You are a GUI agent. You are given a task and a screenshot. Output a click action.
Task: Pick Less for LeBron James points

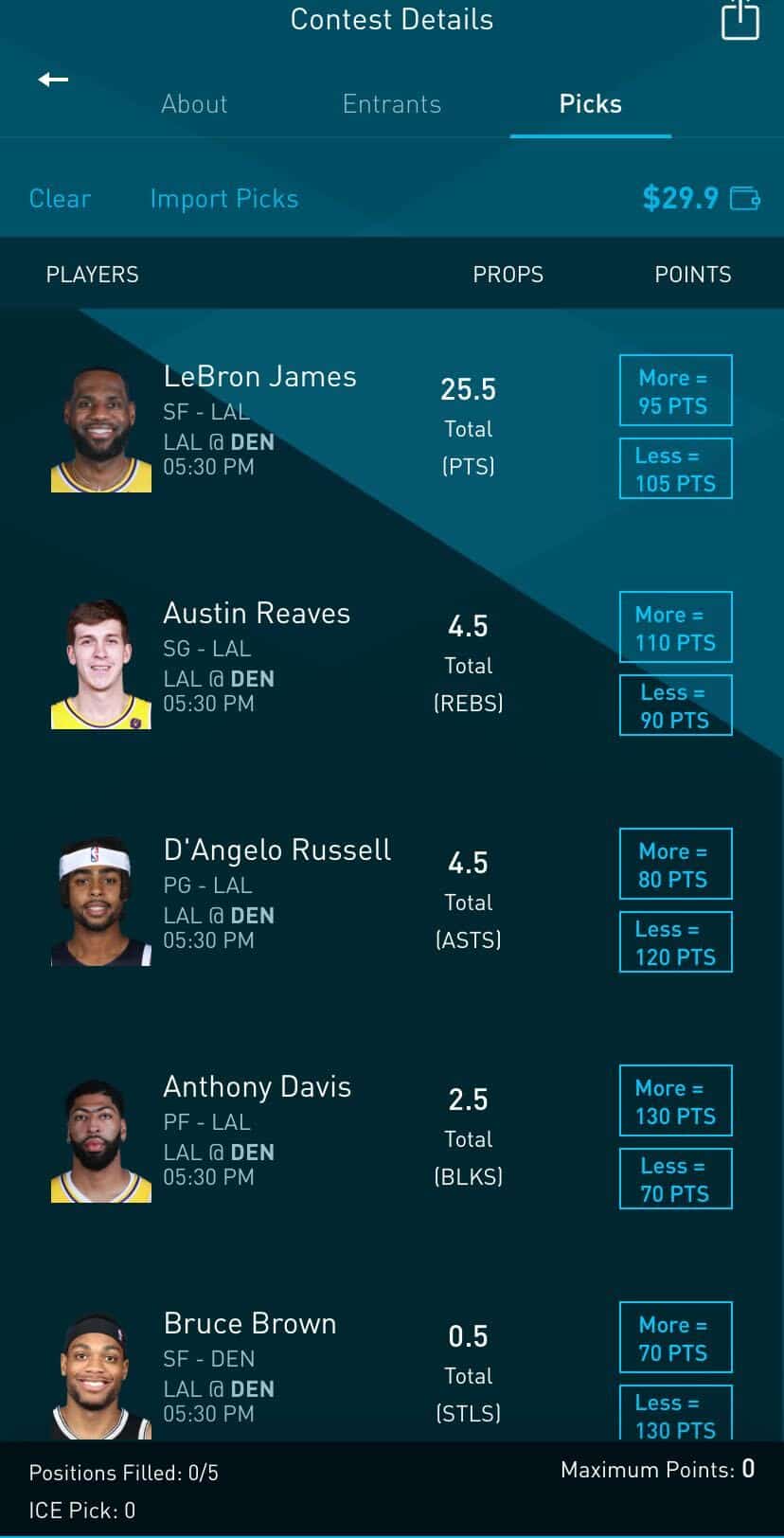(x=675, y=469)
